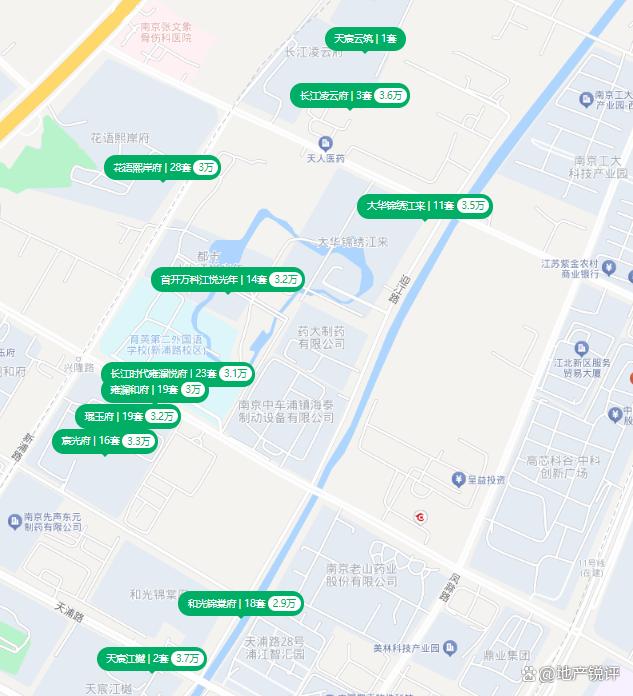Select the 宸光府 16套 marker
This screenshot has width=633, height=696.
(x=105, y=440)
